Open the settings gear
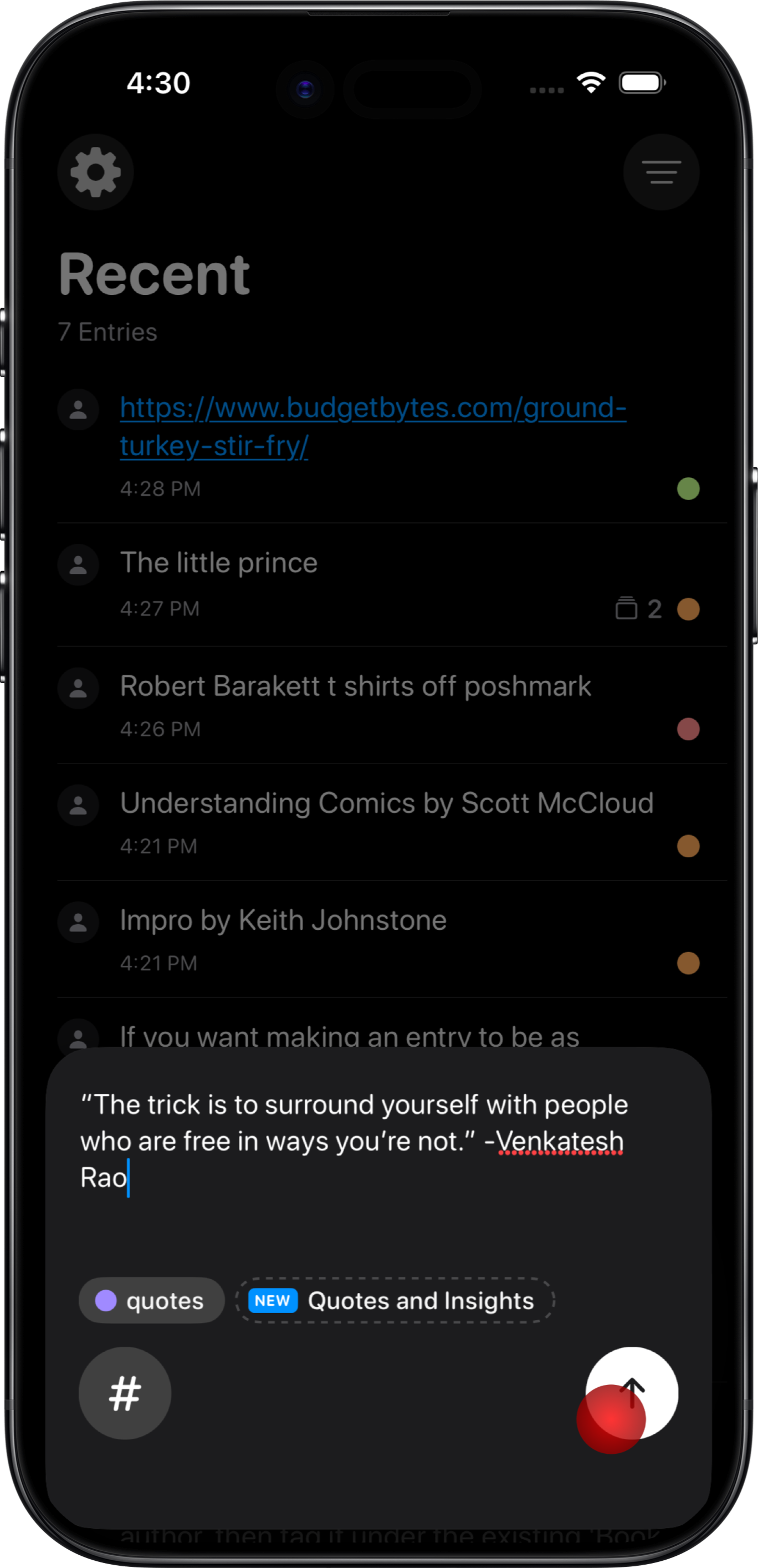This screenshot has height=1568, width=758. tap(95, 172)
